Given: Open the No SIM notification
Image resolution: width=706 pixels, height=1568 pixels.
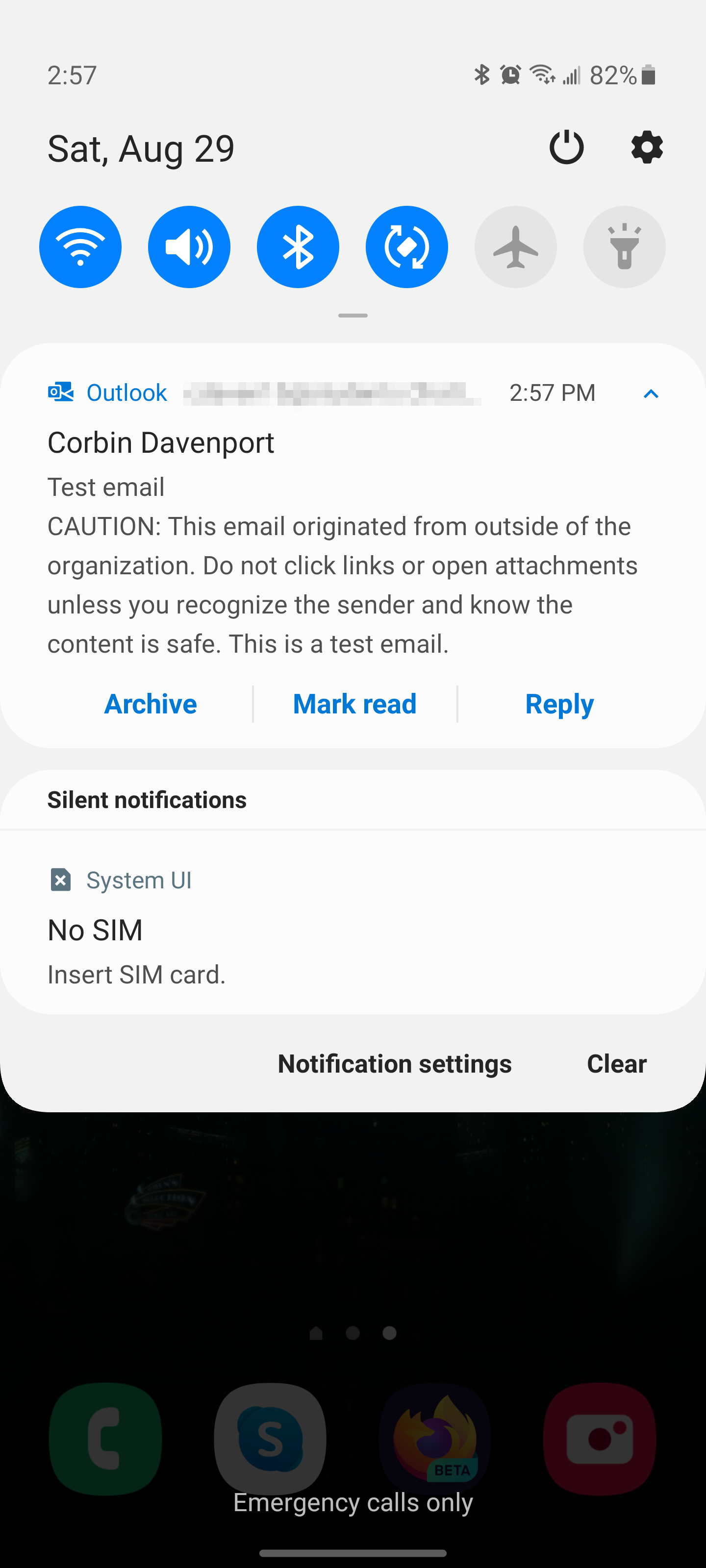Looking at the screenshot, I should (x=353, y=923).
